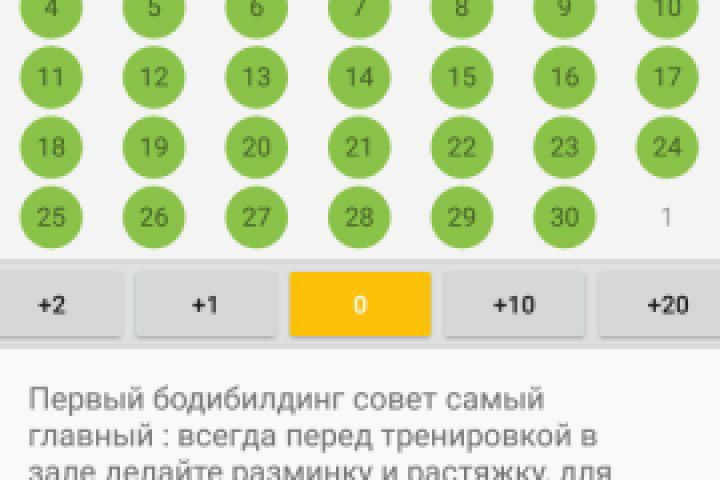Tap the grey next-month day 1
The width and height of the screenshot is (720, 480).
[667, 217]
